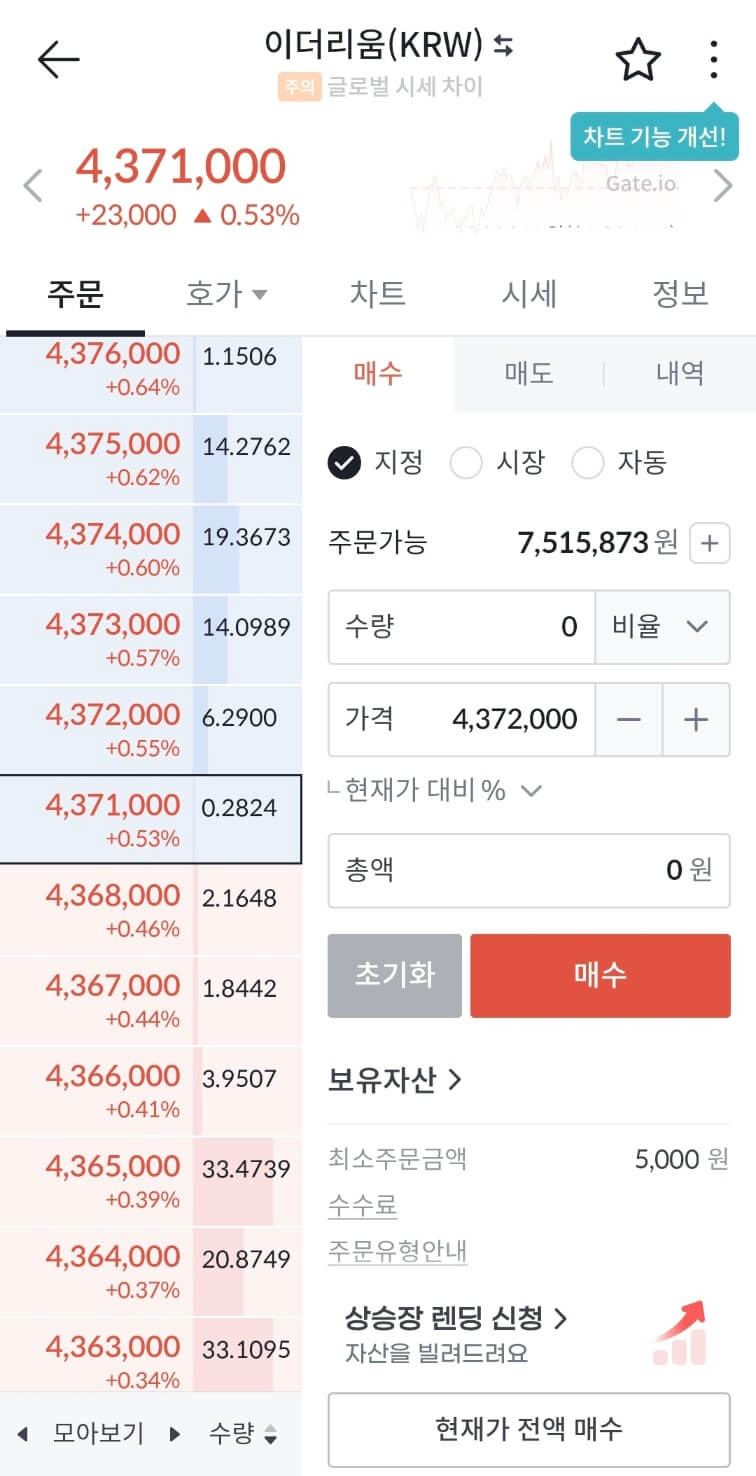Viewport: 756px width, 1476px height.
Task: Navigate back using the arrow icon
Action: pyautogui.click(x=57, y=58)
